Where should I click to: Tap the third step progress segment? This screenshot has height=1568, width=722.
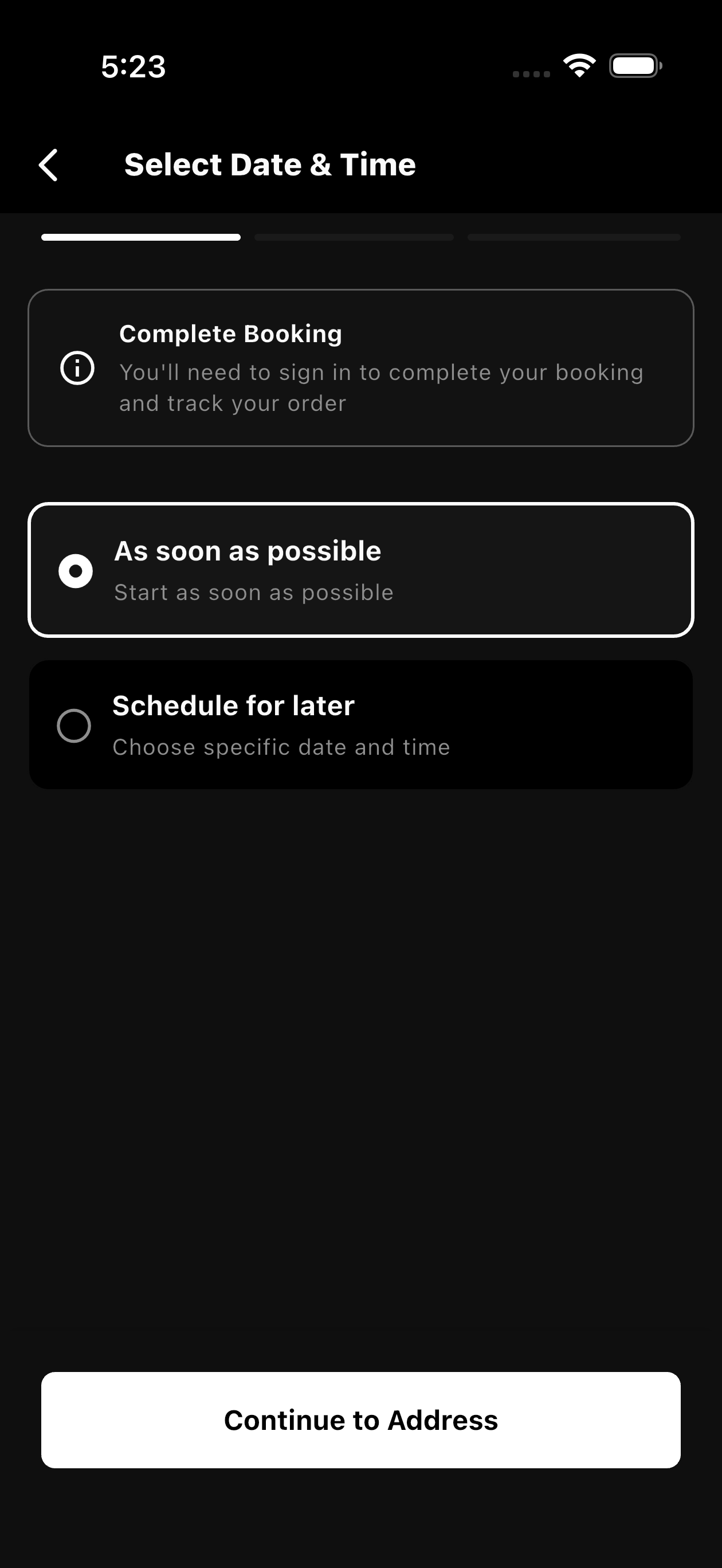pyautogui.click(x=574, y=237)
